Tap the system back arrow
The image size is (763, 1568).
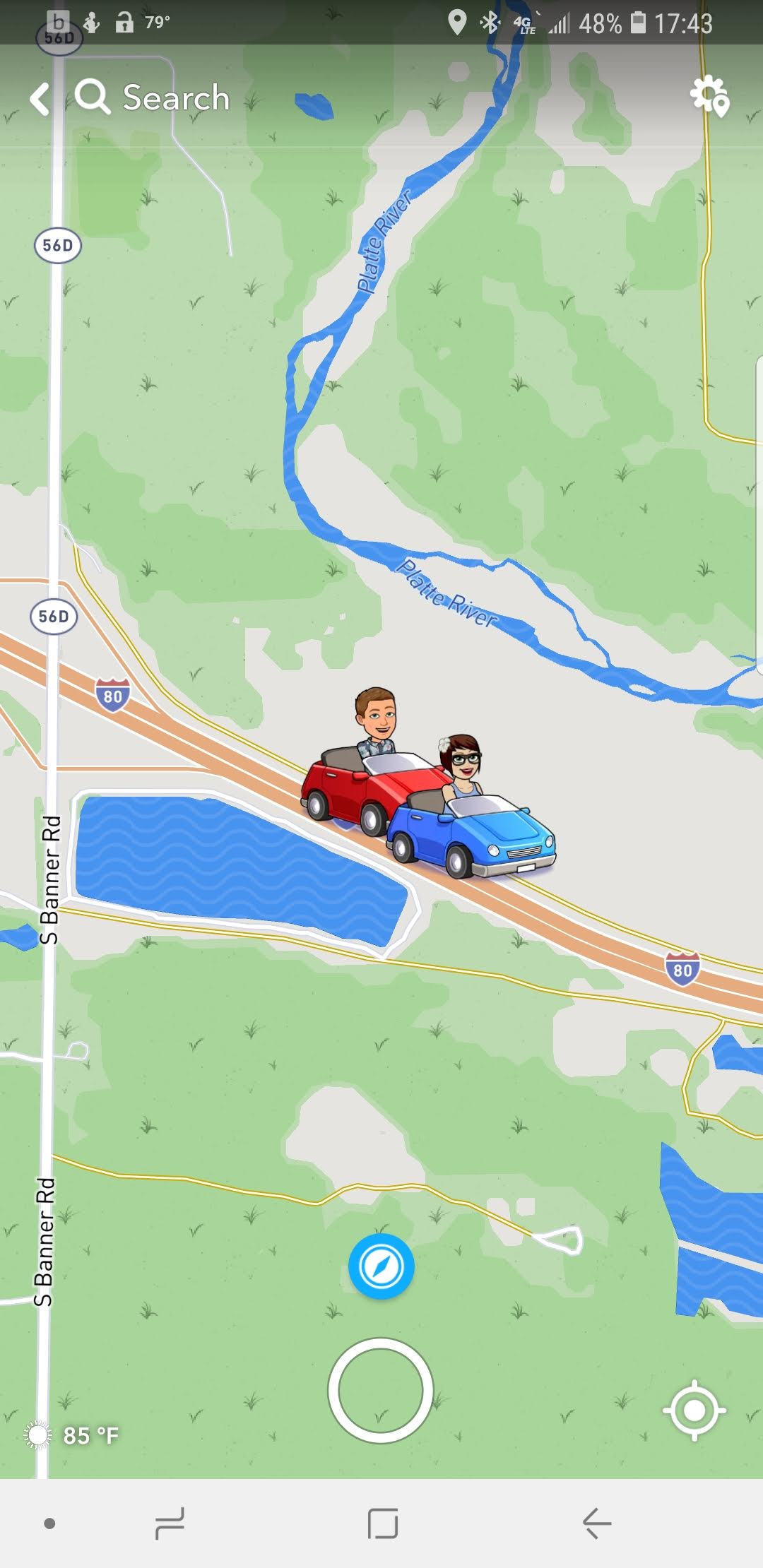point(596,1523)
